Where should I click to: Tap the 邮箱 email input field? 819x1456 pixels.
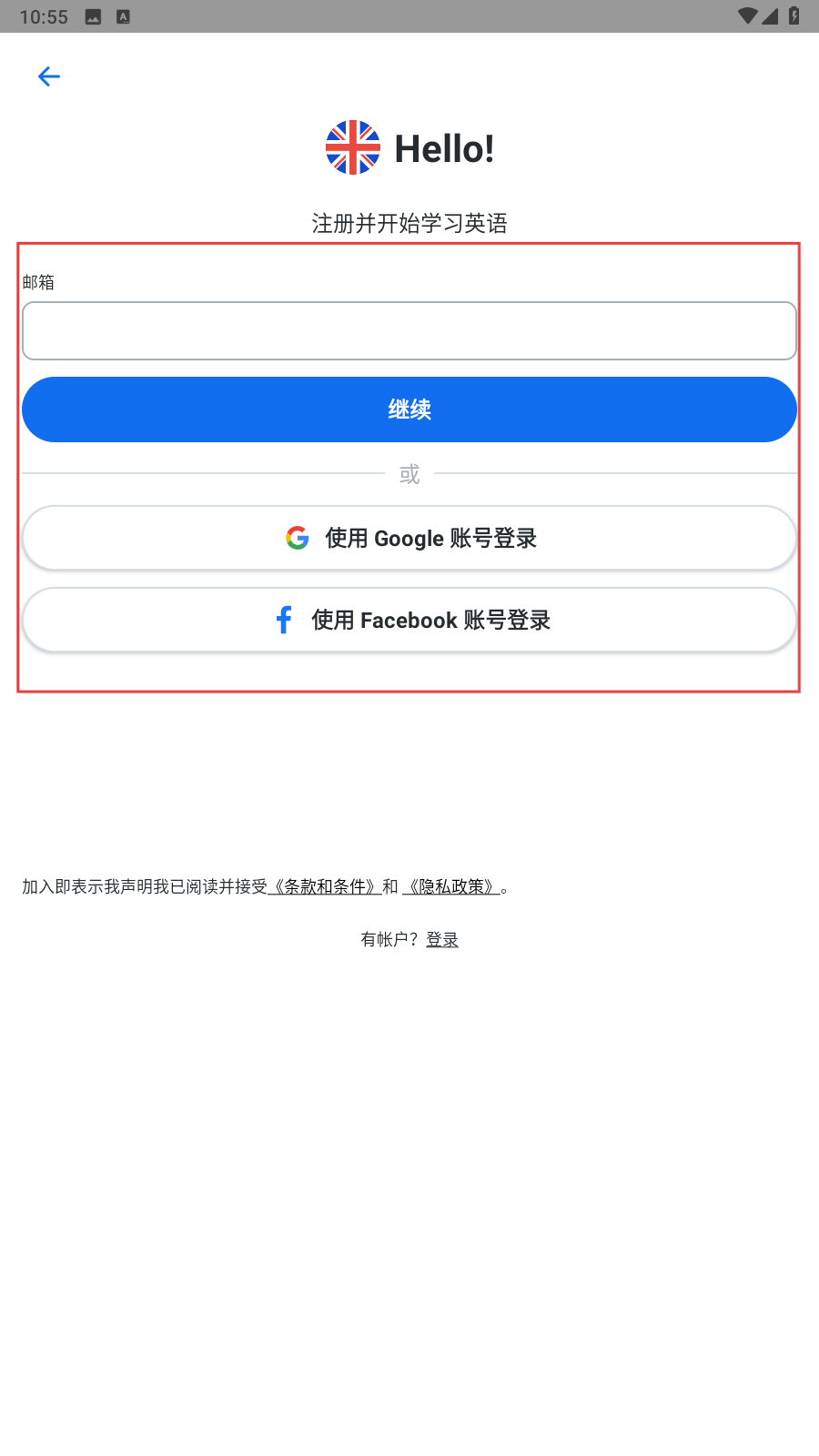[x=409, y=330]
